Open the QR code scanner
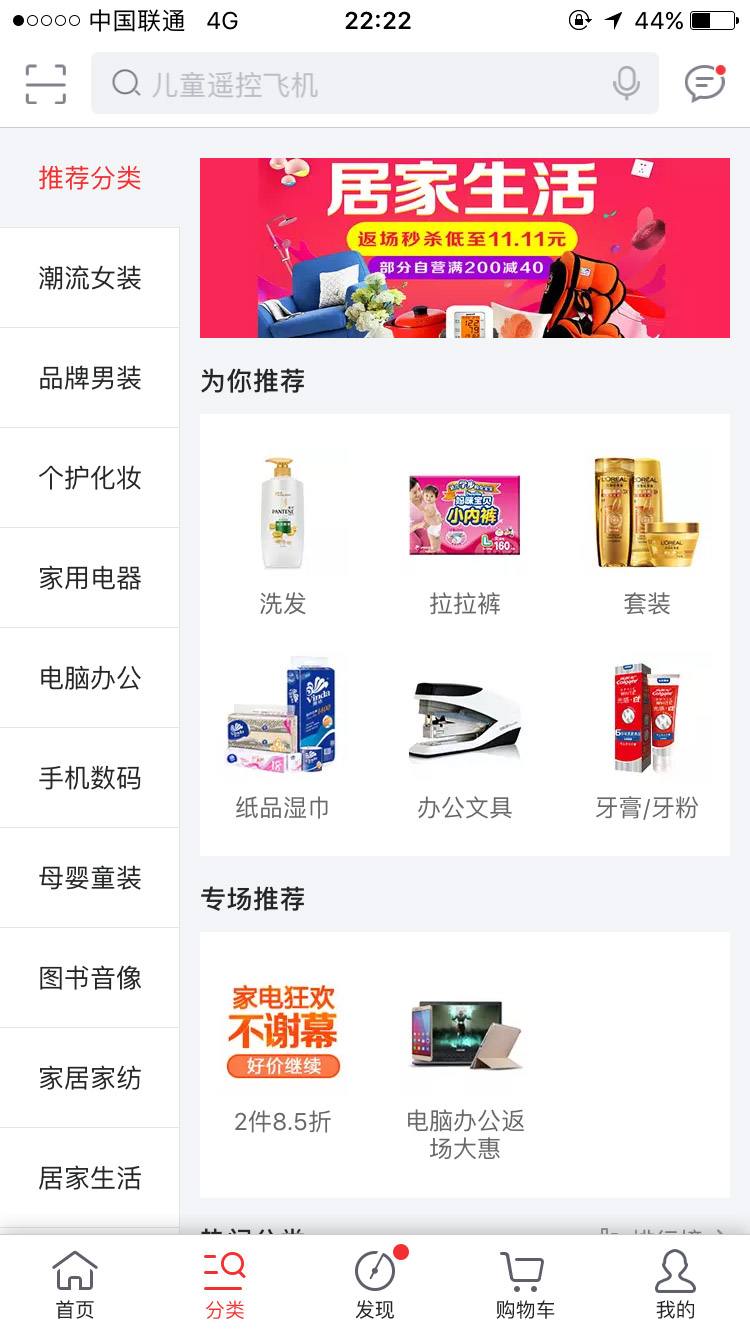The image size is (750, 1334). [x=42, y=83]
